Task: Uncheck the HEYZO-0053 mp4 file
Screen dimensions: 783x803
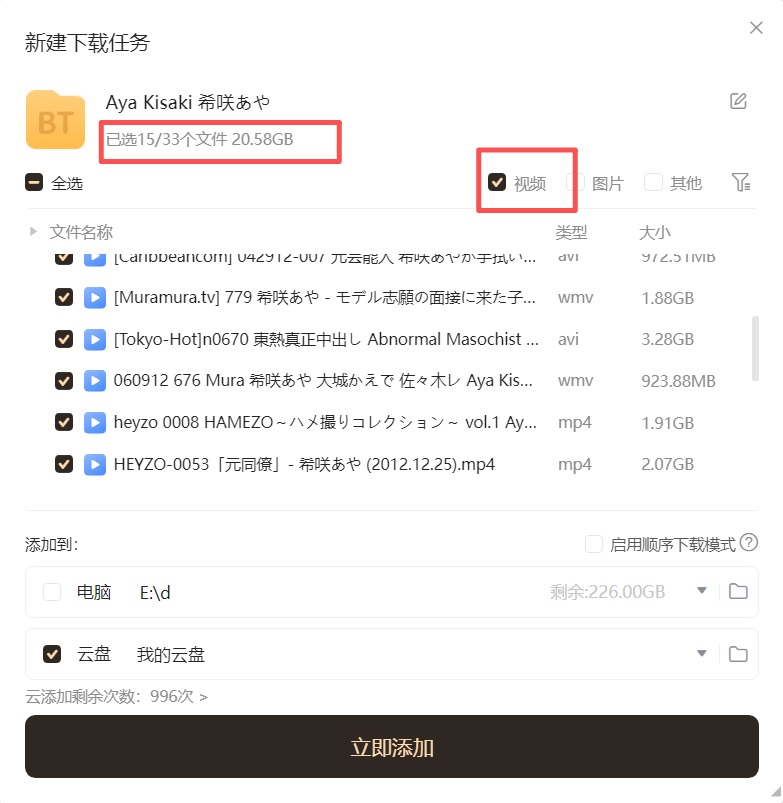Action: click(x=64, y=464)
